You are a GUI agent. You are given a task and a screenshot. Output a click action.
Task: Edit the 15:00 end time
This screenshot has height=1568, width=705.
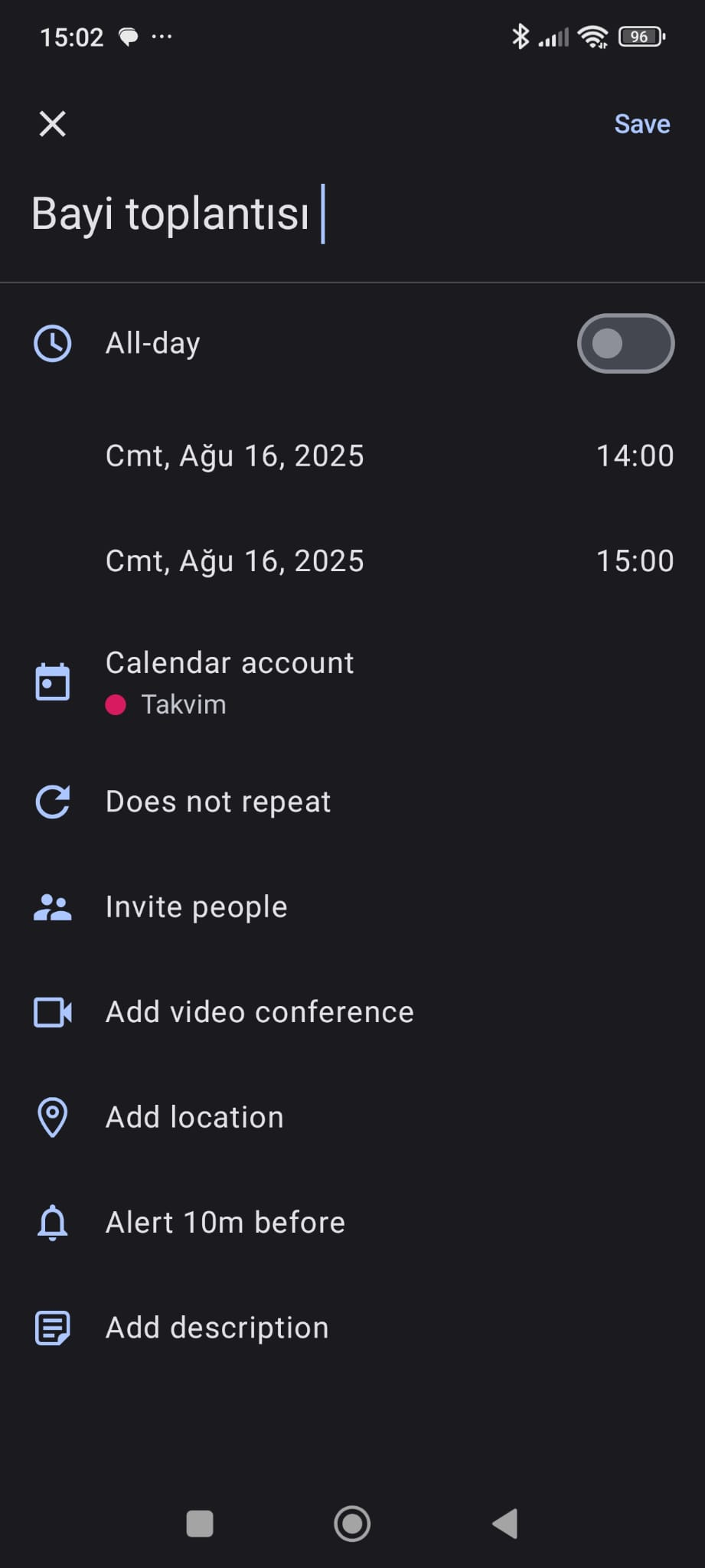[635, 560]
